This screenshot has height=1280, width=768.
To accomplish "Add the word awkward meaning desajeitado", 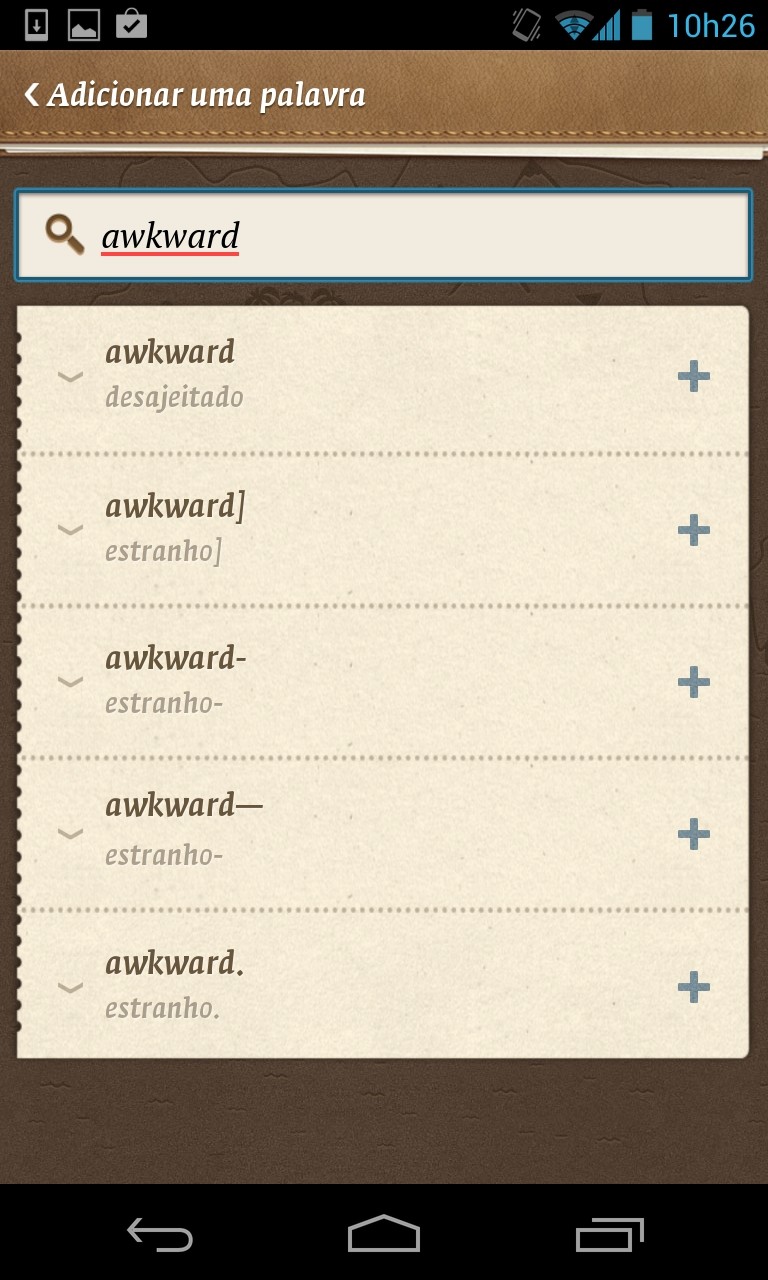I will click(x=693, y=377).
